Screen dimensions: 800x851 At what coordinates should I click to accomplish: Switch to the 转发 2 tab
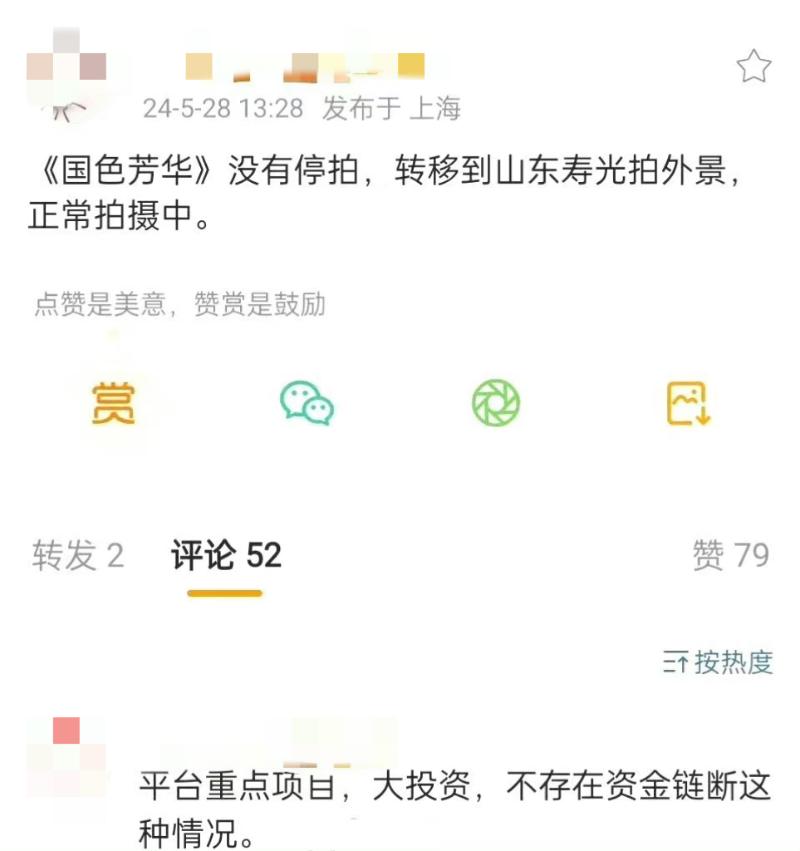78,556
